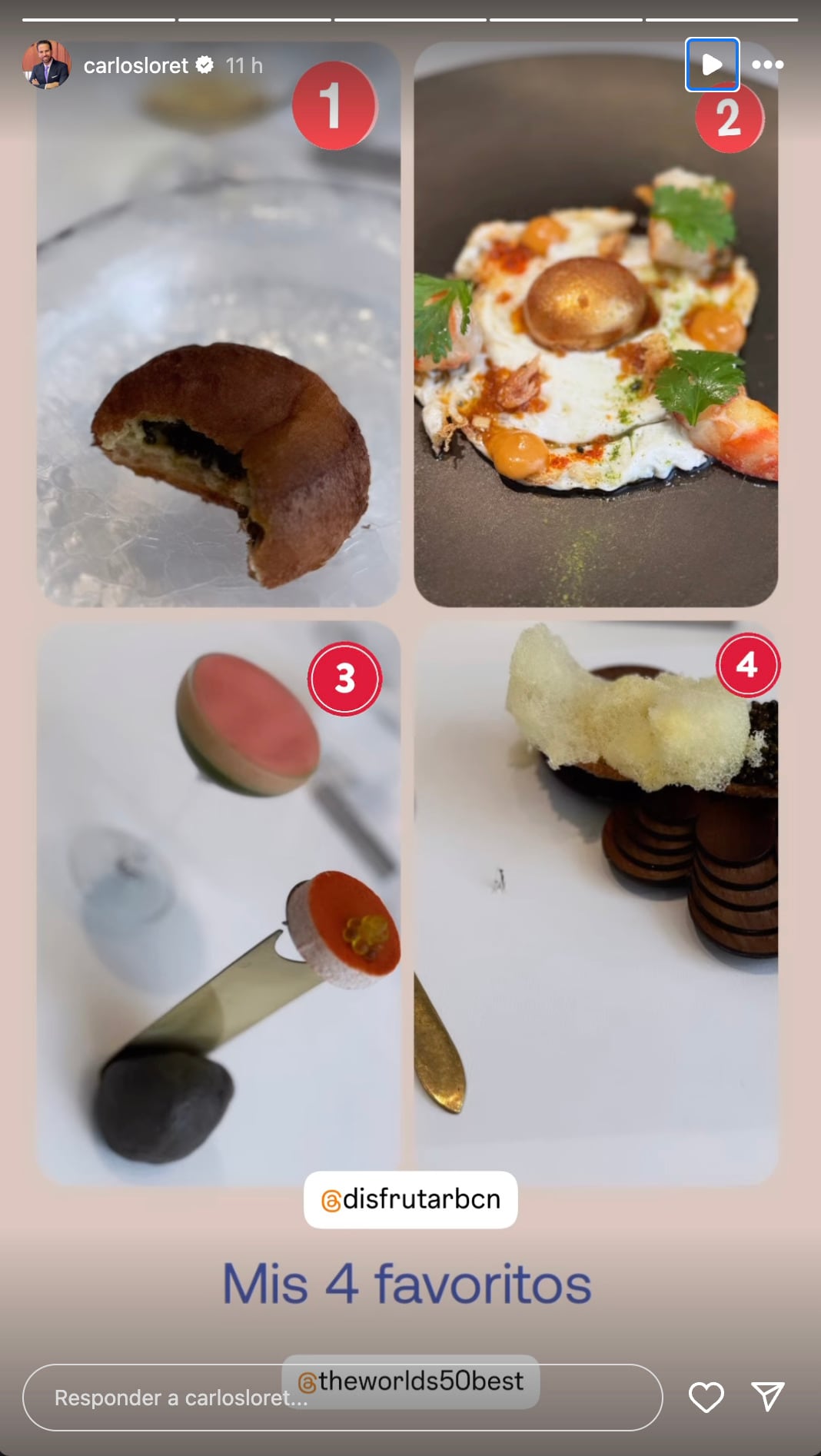Share this story via paper plane

tap(767, 1397)
